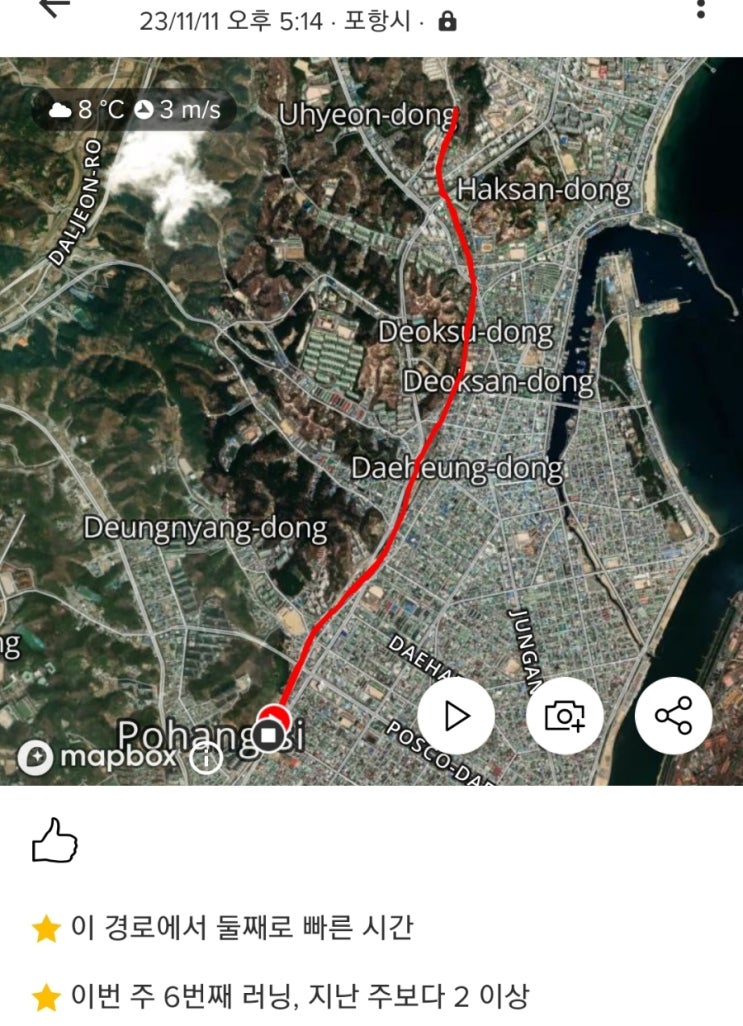Add a photo to this activity
This screenshot has height=1026, width=743.
point(564,716)
